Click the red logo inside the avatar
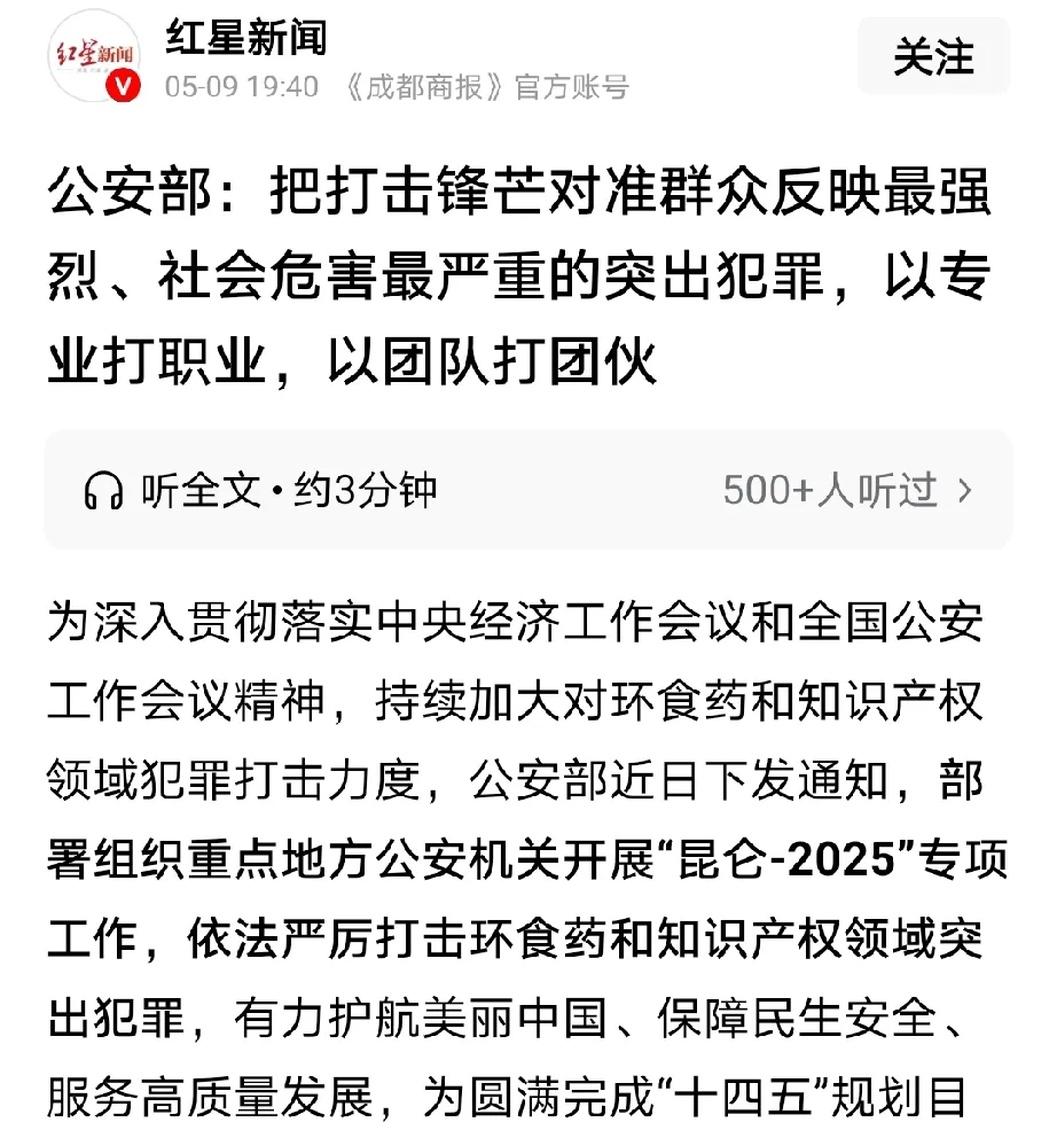The height and width of the screenshot is (1145, 1052). 97,55
